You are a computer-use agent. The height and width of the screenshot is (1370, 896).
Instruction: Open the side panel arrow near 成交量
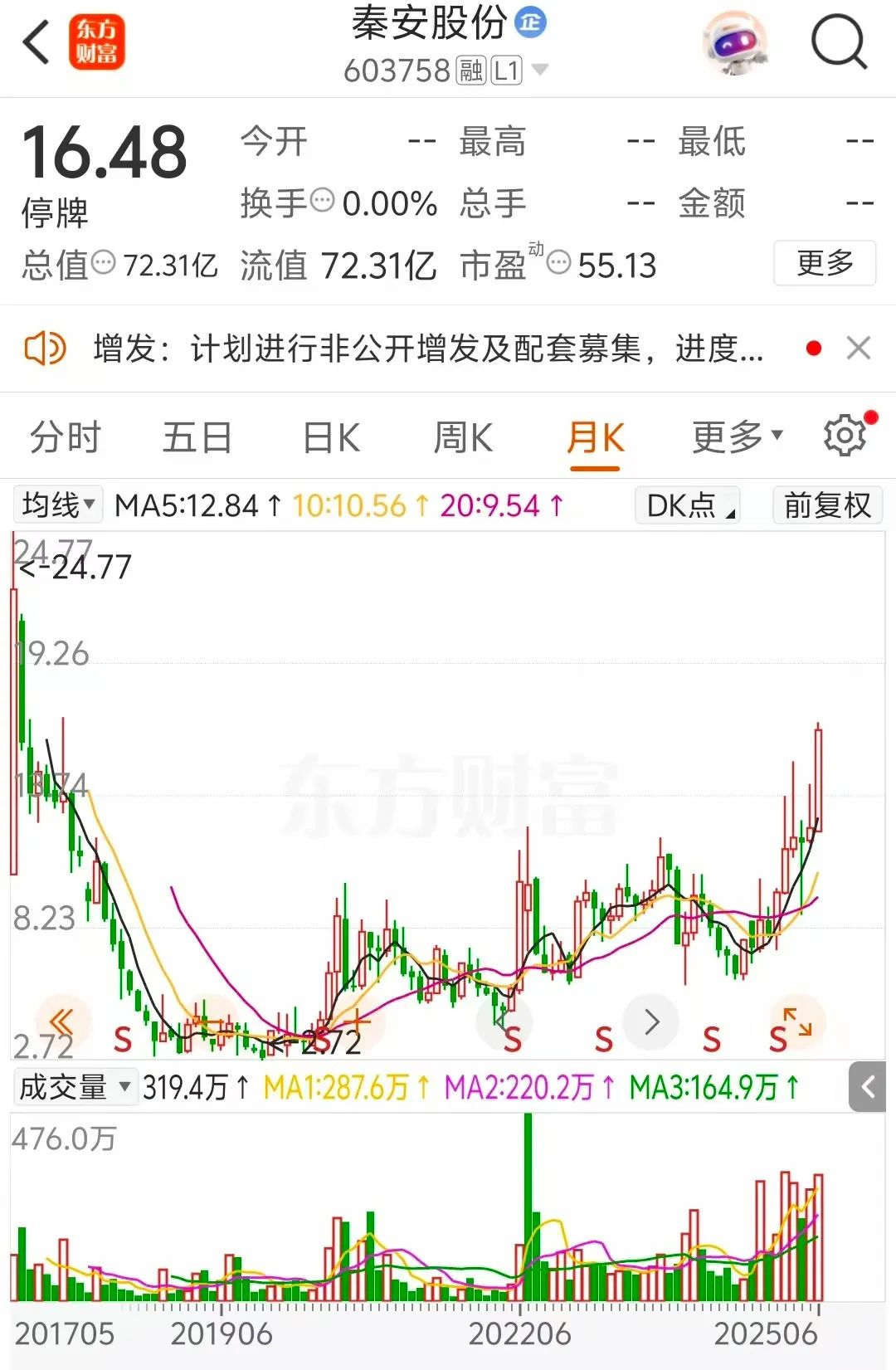pyautogui.click(x=868, y=1087)
